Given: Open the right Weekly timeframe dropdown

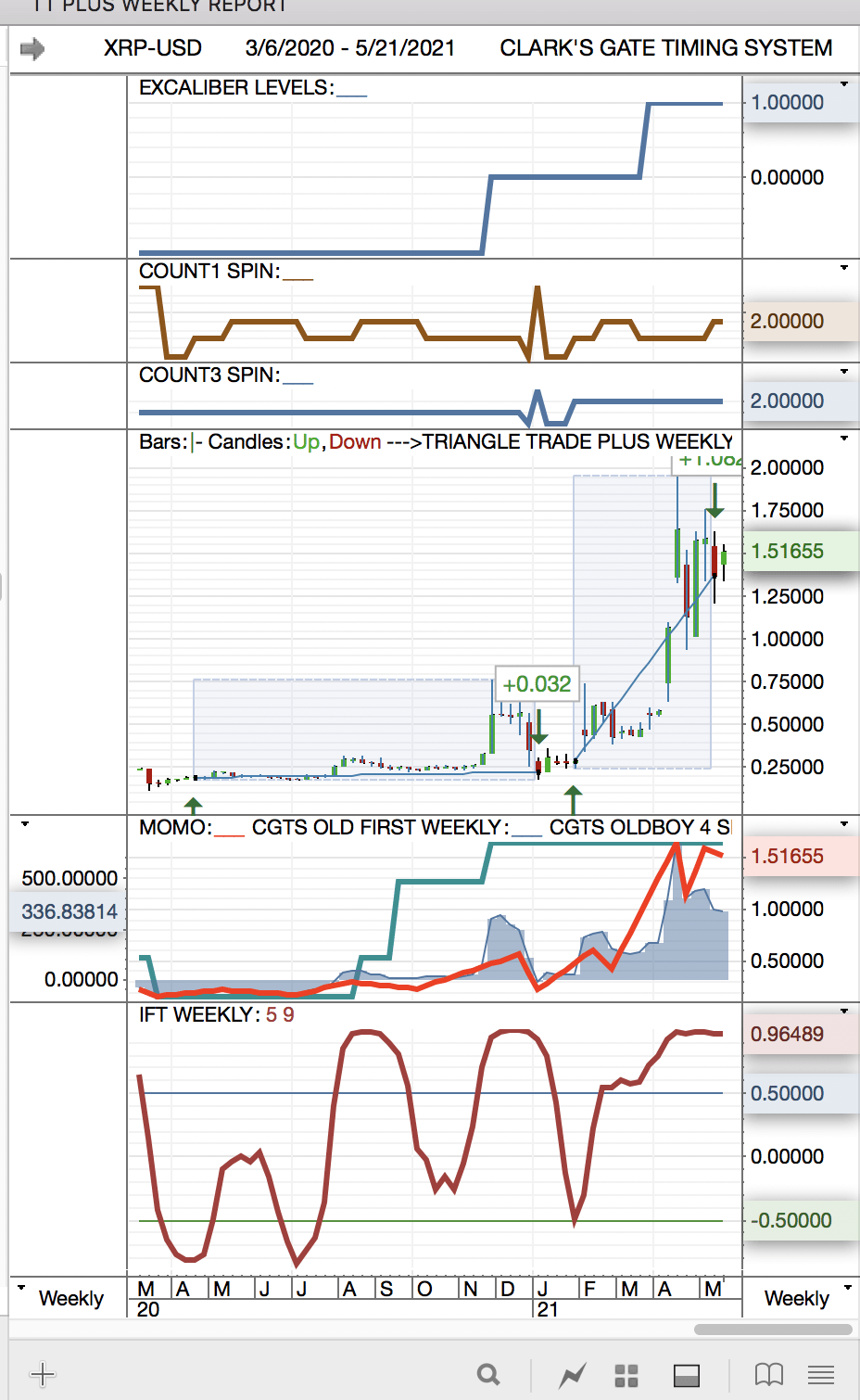Looking at the screenshot, I should click(847, 1288).
